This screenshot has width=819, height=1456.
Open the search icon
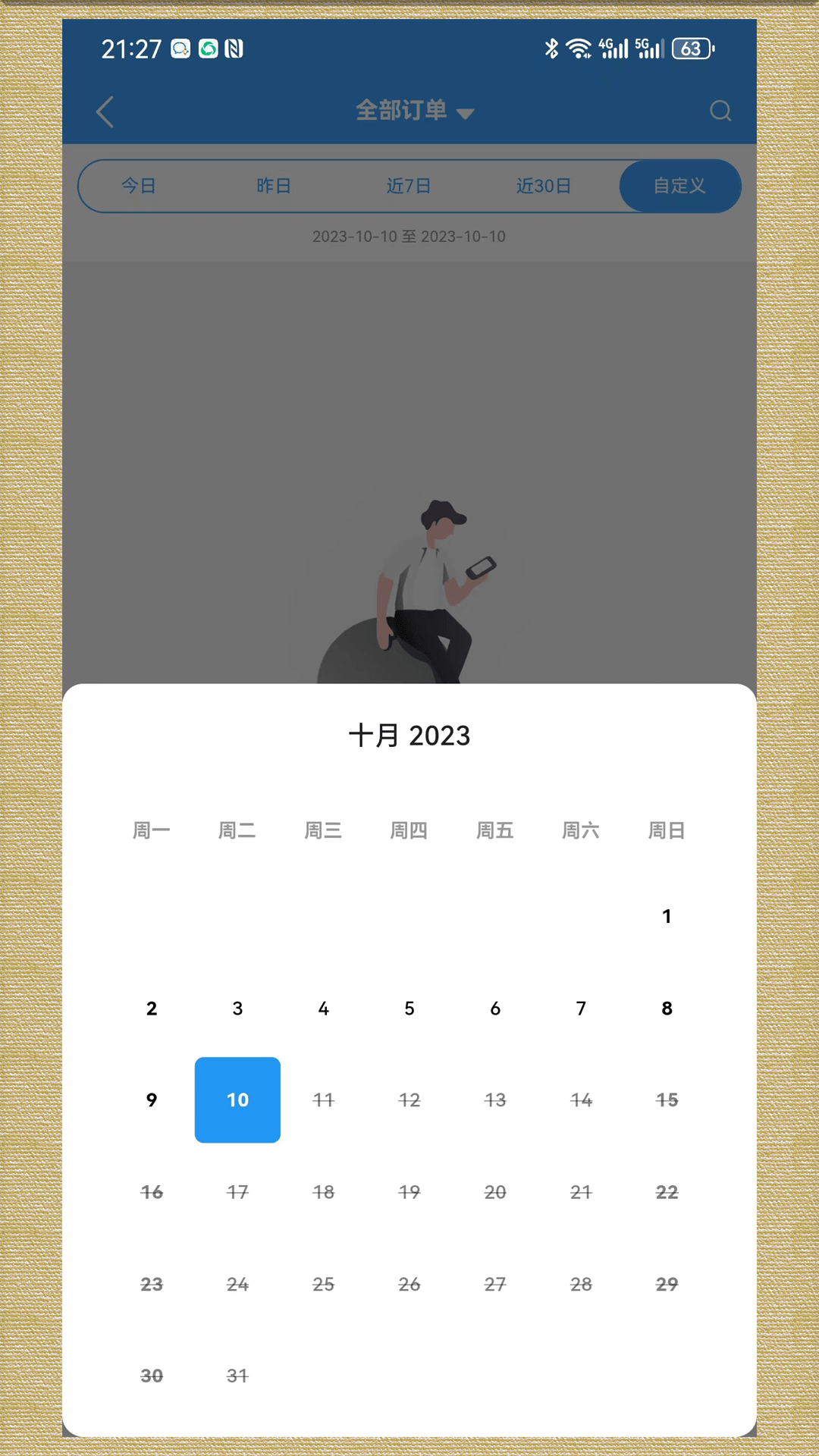click(x=720, y=111)
